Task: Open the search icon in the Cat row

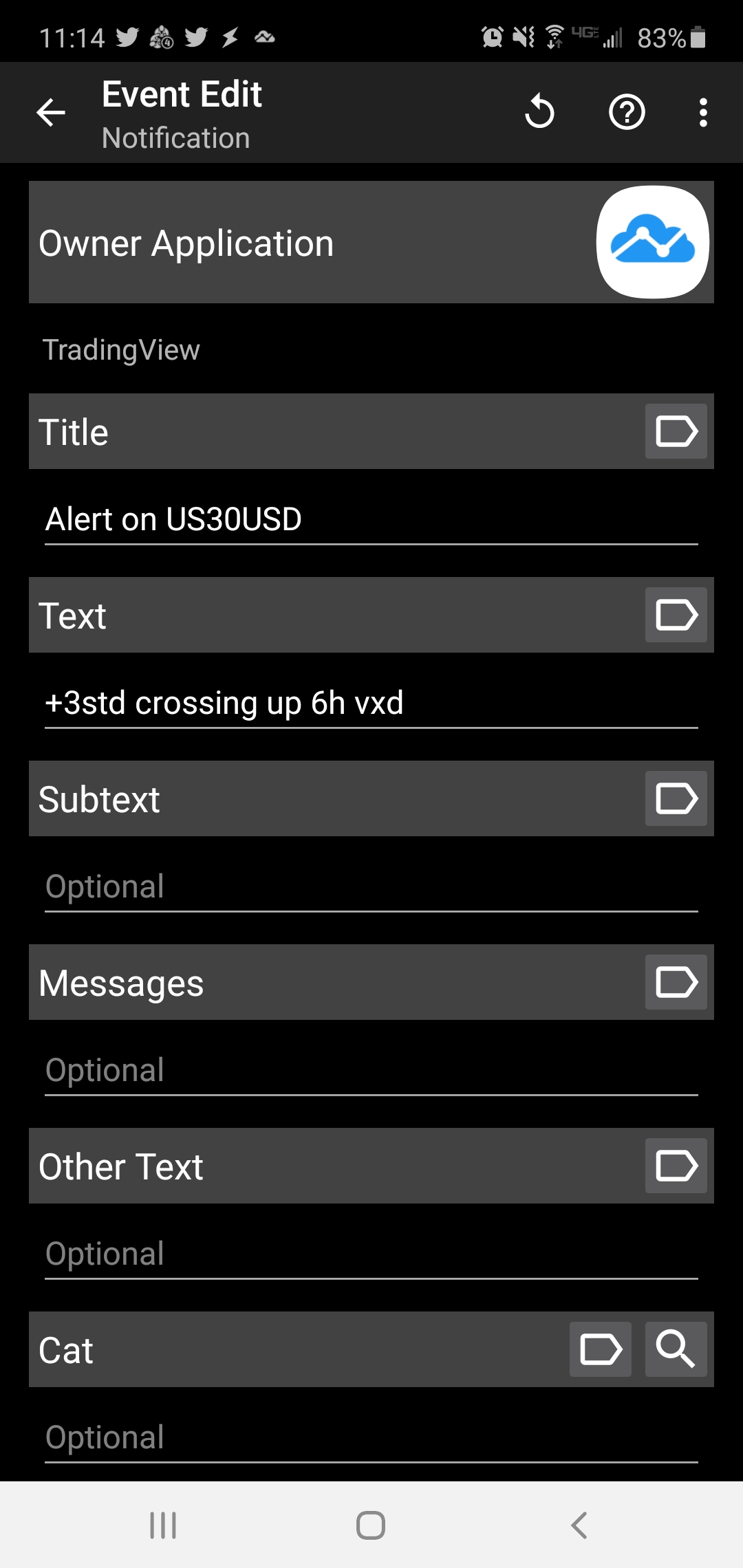Action: tap(676, 1349)
